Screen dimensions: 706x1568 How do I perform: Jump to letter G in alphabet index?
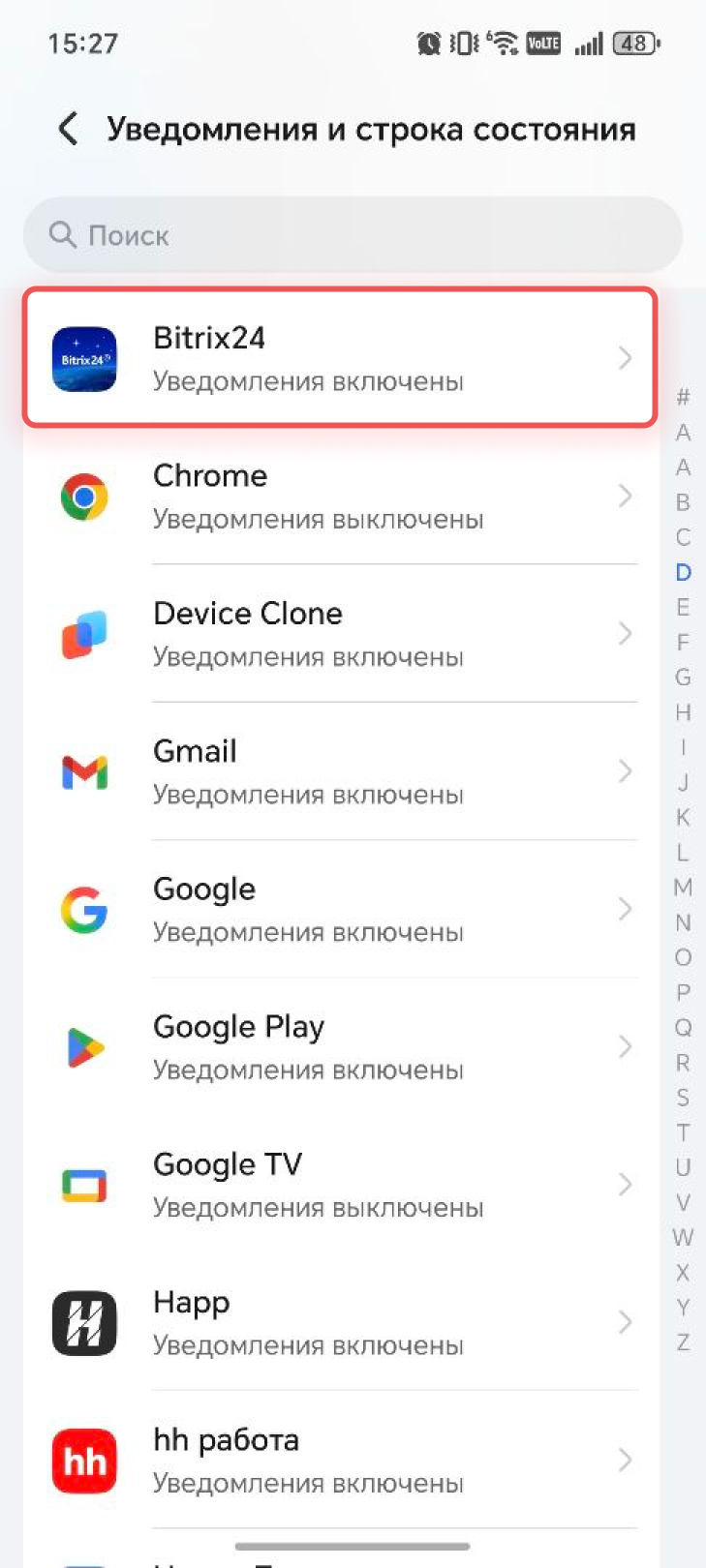(x=683, y=678)
